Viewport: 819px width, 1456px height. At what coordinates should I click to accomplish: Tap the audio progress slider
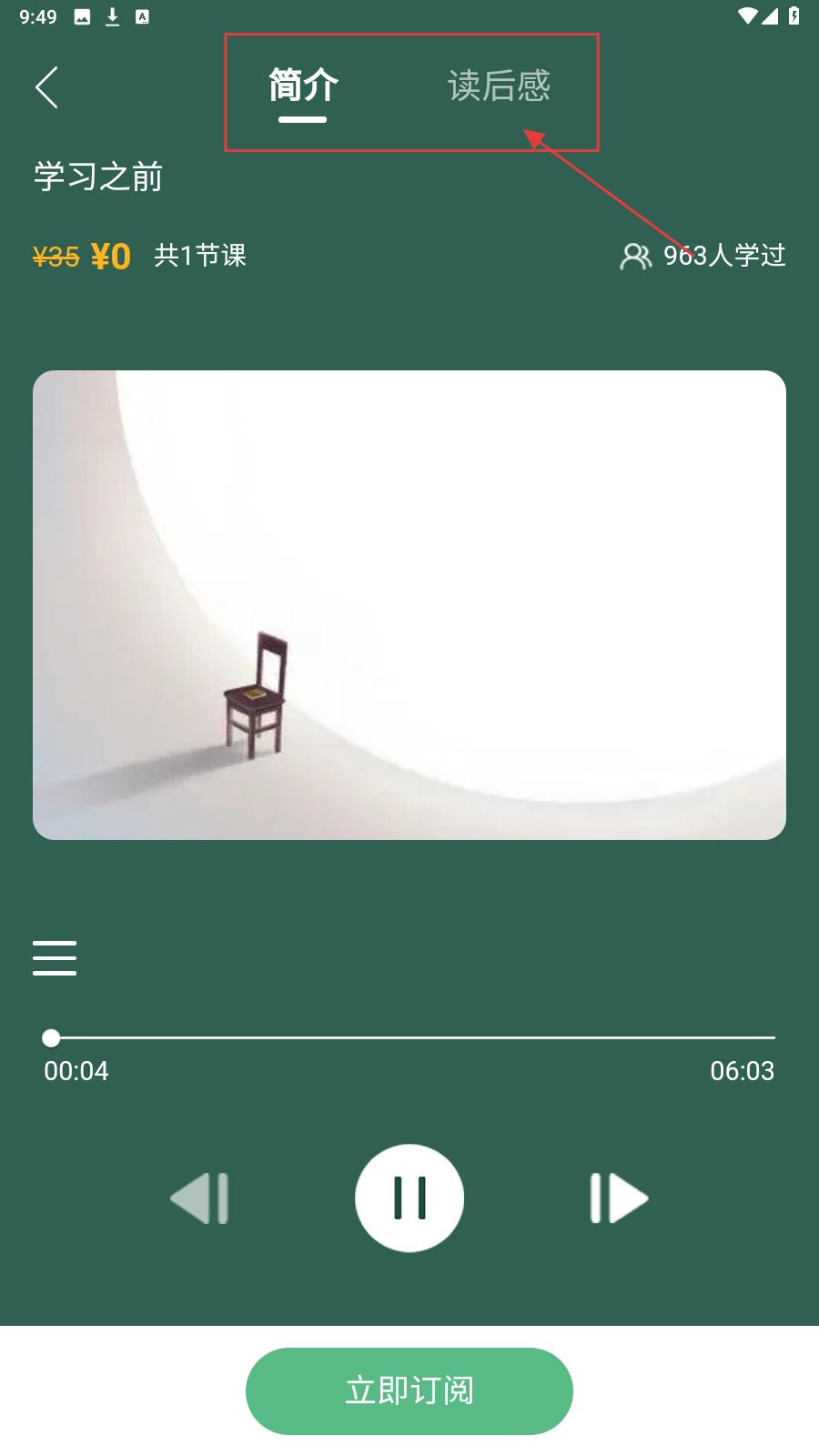coord(409,1037)
